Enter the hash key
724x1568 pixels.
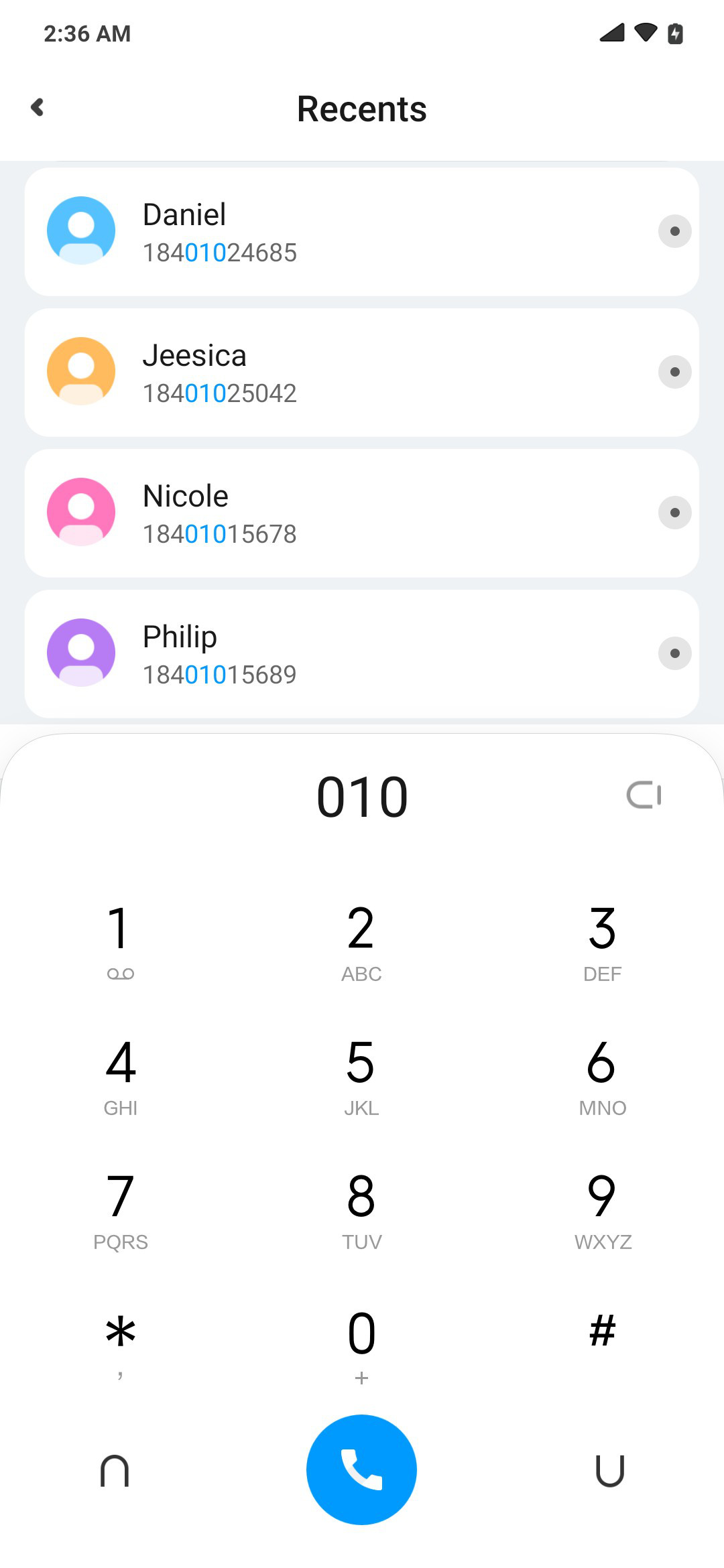(x=603, y=1332)
